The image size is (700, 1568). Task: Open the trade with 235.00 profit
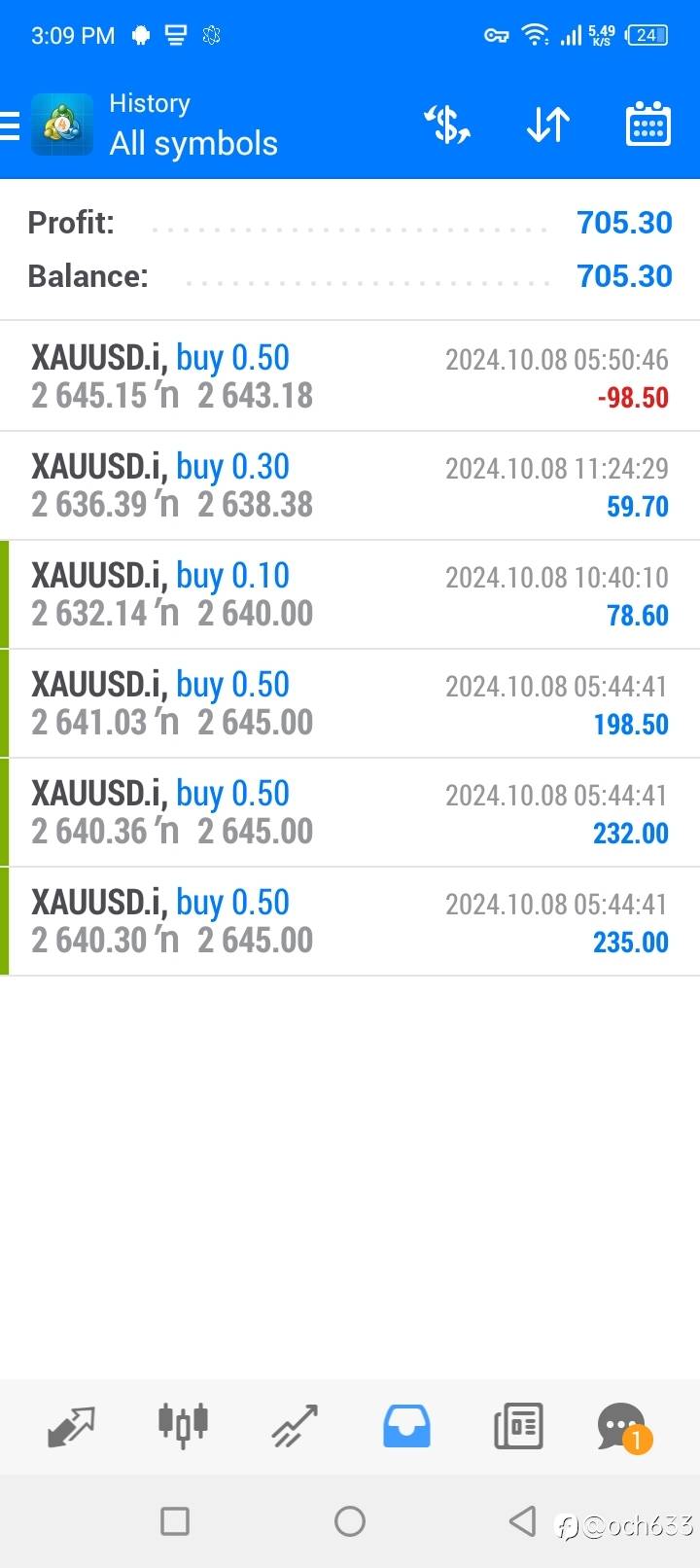click(350, 921)
